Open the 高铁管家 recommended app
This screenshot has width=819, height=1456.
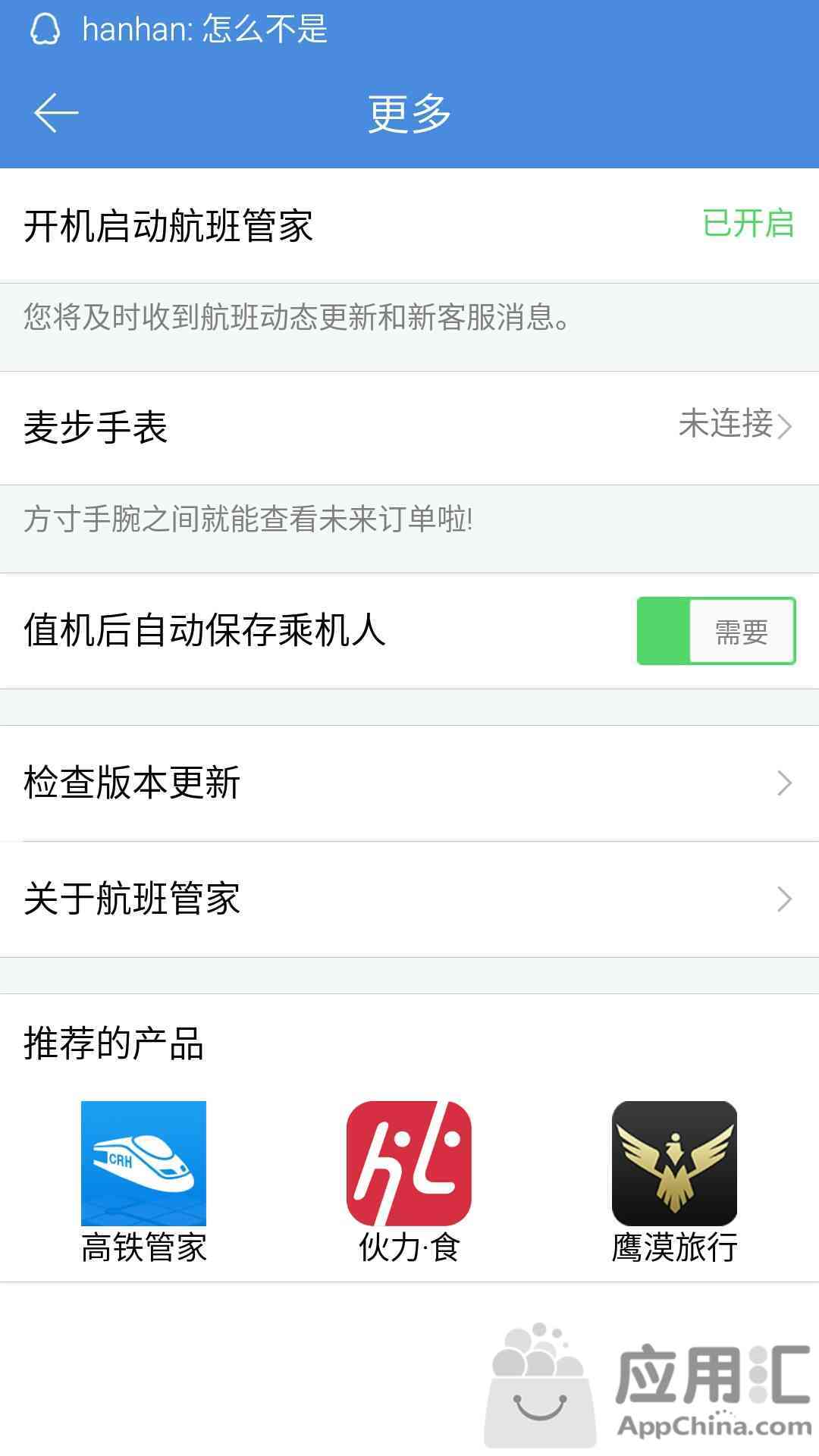(143, 1182)
